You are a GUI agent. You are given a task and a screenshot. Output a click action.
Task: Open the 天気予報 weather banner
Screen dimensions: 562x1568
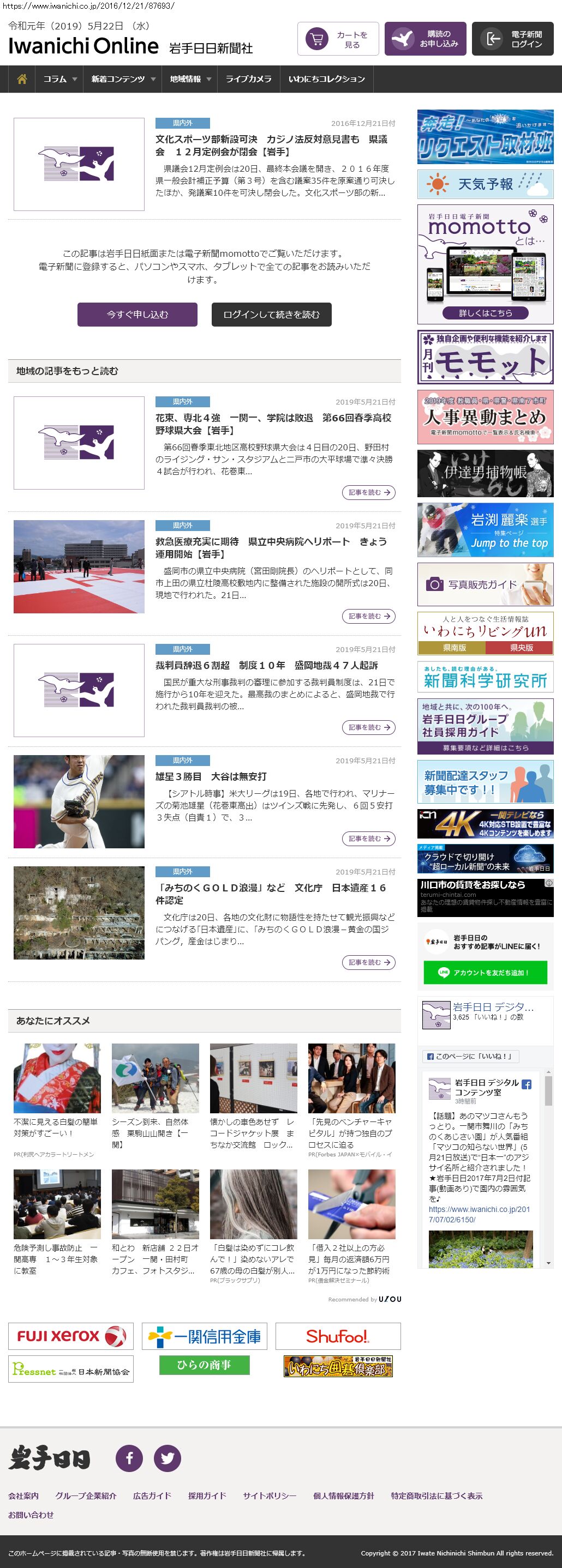tap(485, 184)
